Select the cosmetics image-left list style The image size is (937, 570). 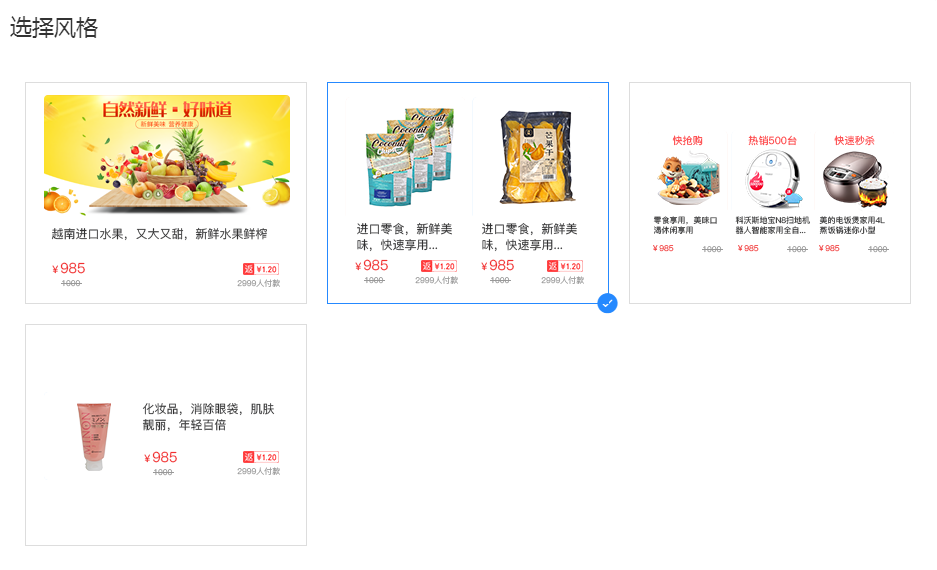pyautogui.click(x=166, y=435)
